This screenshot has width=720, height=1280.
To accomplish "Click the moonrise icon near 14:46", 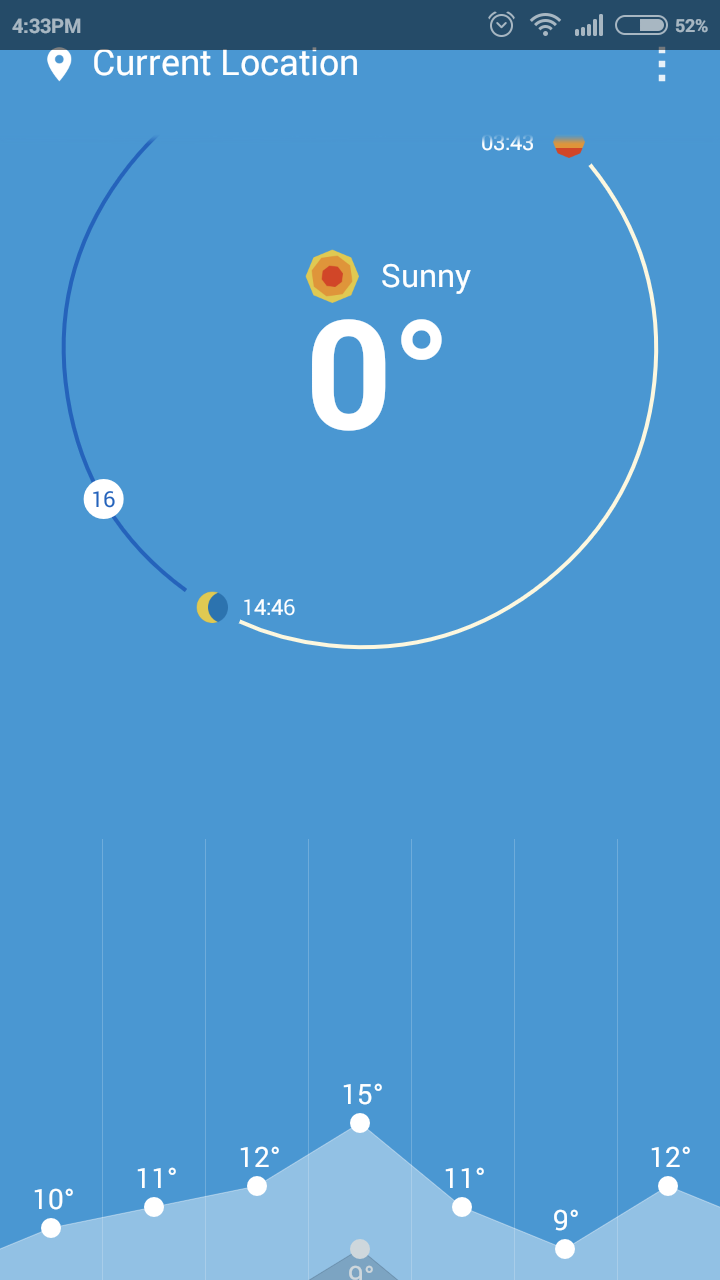I will pyautogui.click(x=212, y=606).
